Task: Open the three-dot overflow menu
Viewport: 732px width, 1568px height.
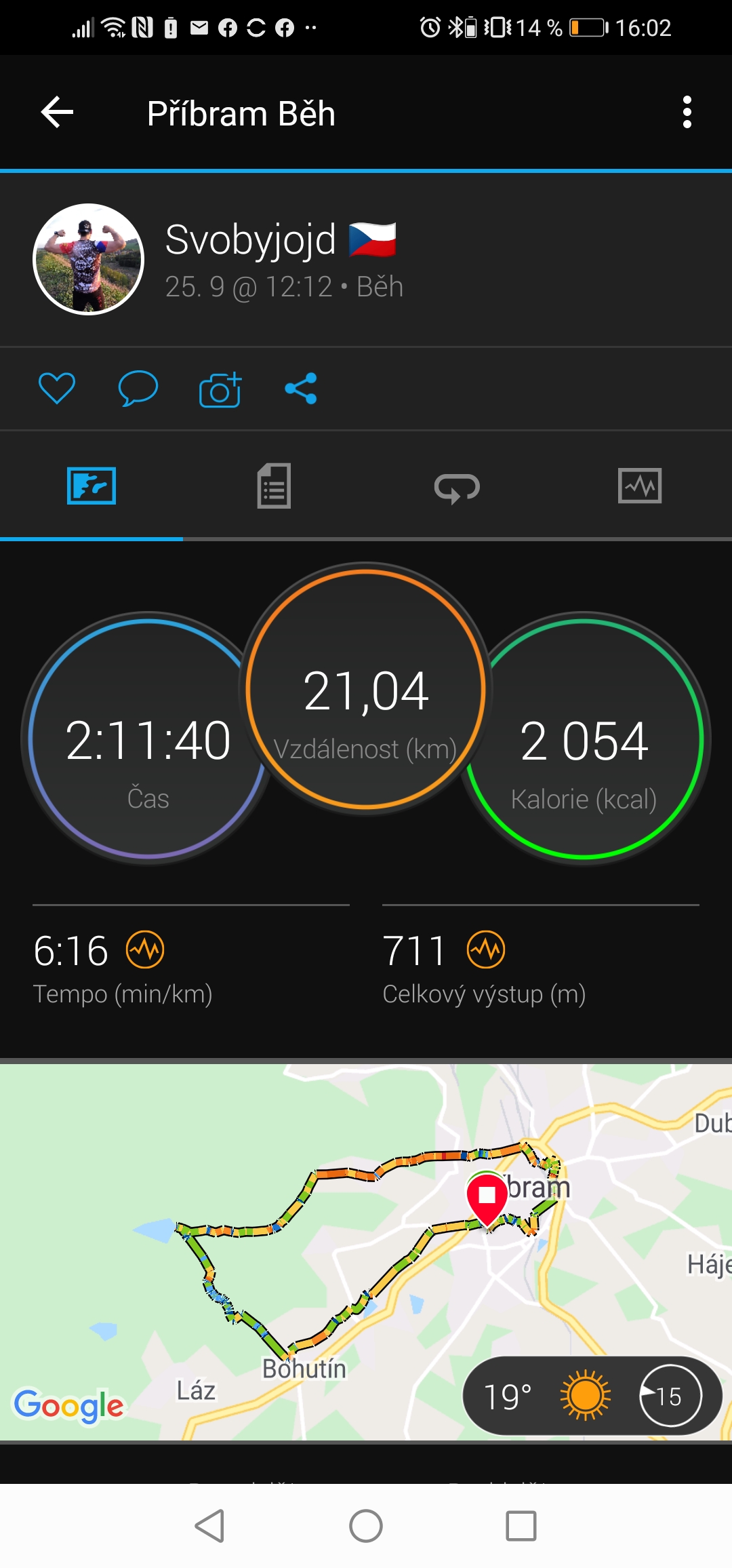Action: pos(687,112)
